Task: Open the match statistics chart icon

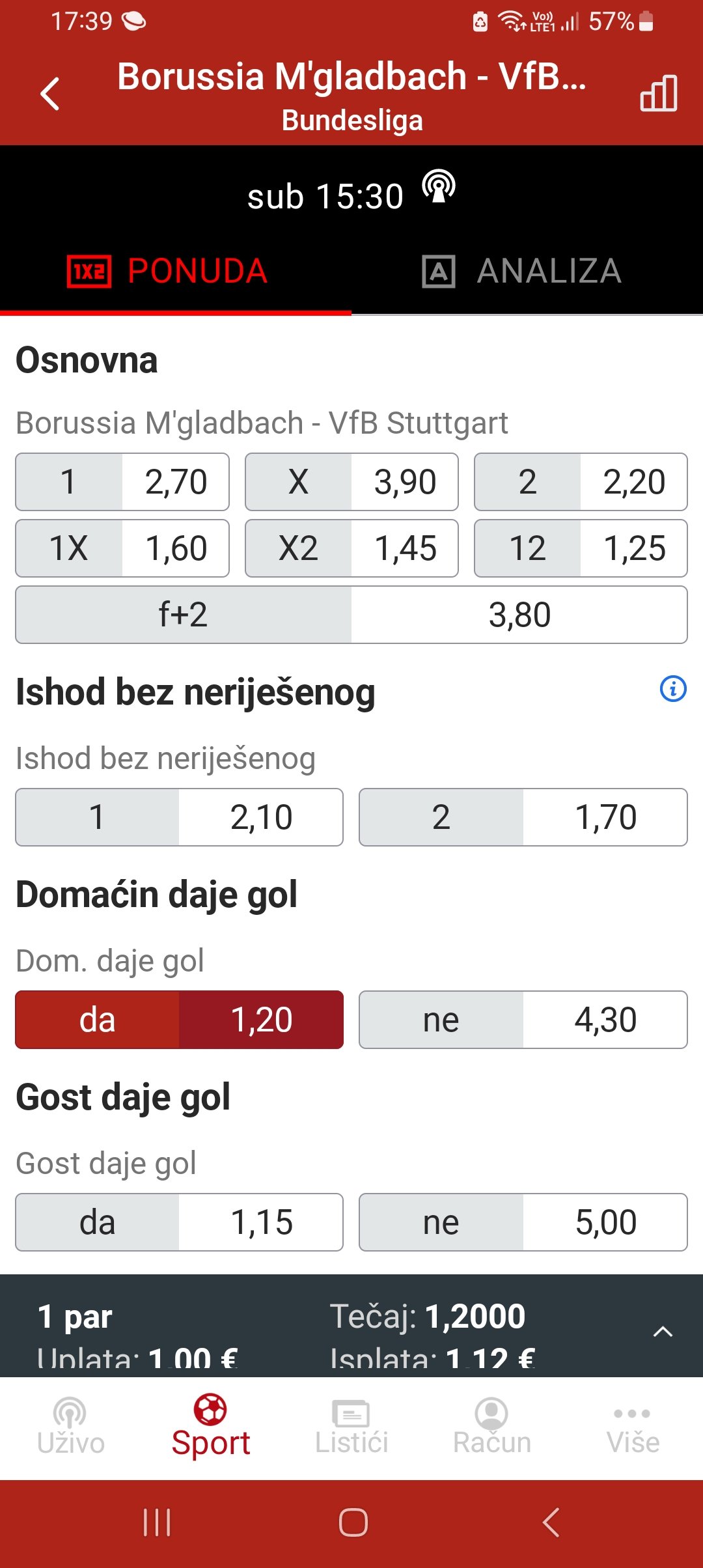Action: coord(659,93)
